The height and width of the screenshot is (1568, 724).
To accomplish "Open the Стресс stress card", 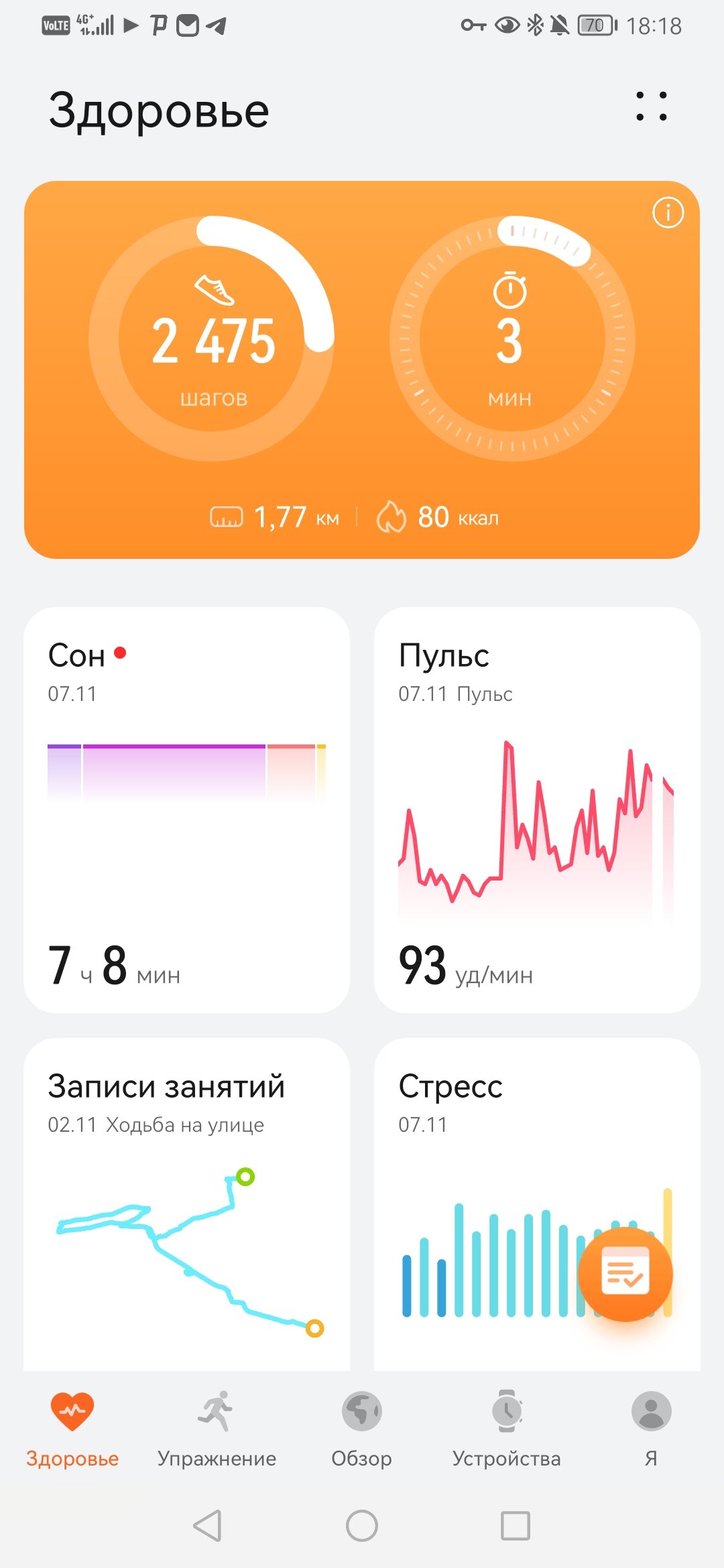I will [x=537, y=1204].
